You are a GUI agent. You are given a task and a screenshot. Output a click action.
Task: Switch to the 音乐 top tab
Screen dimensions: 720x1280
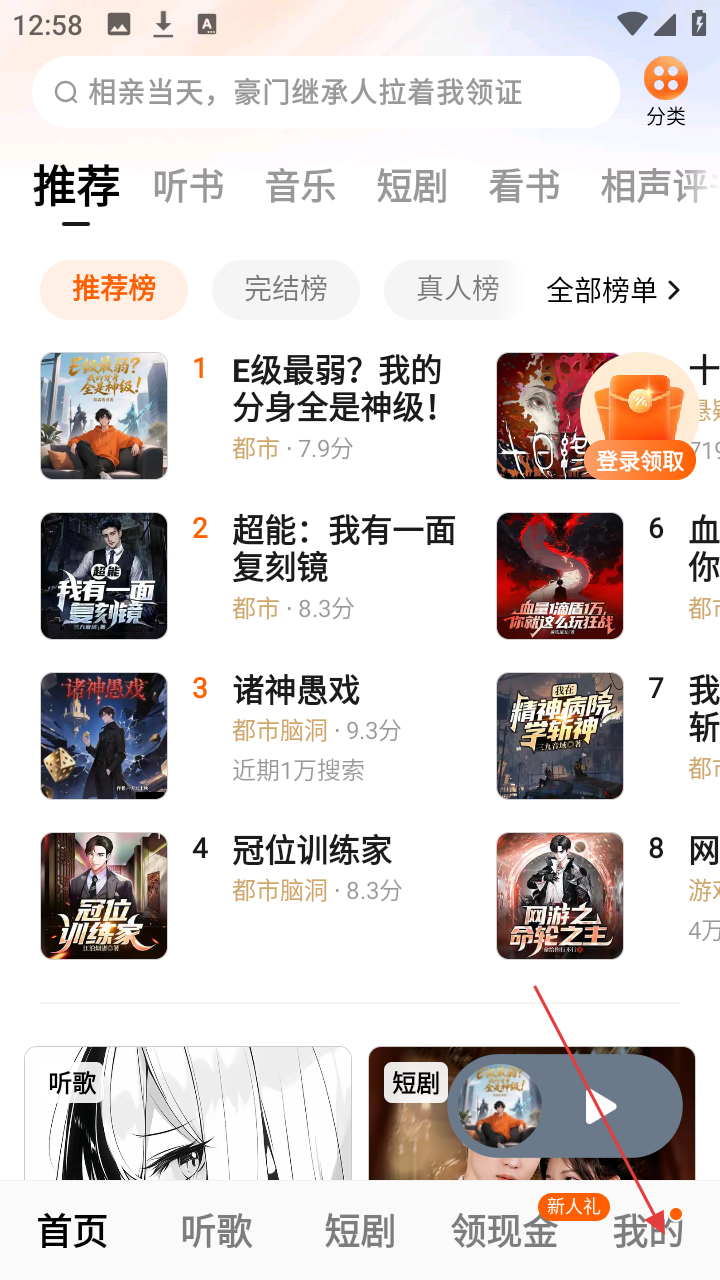tap(300, 187)
